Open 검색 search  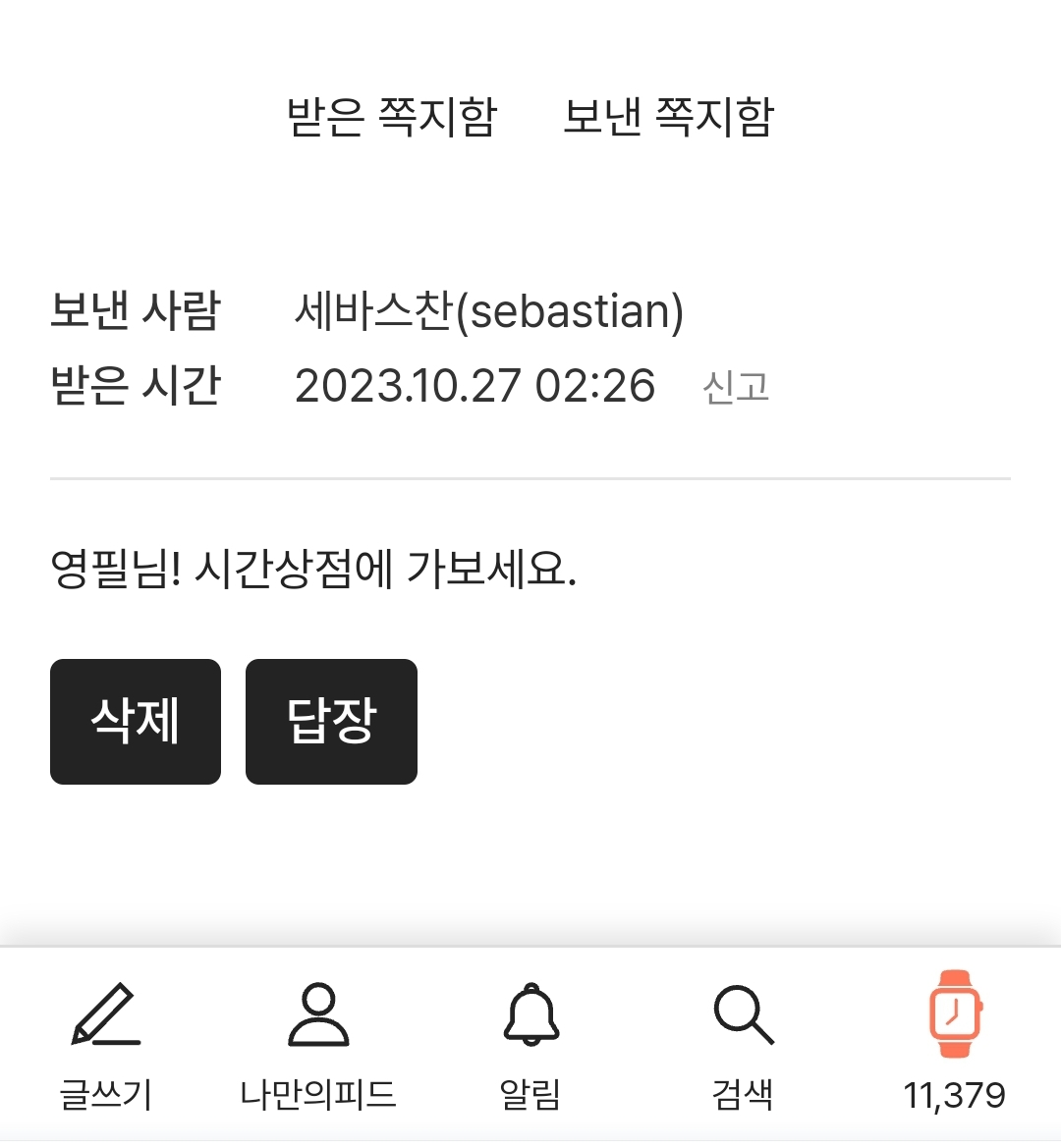[x=744, y=1048]
